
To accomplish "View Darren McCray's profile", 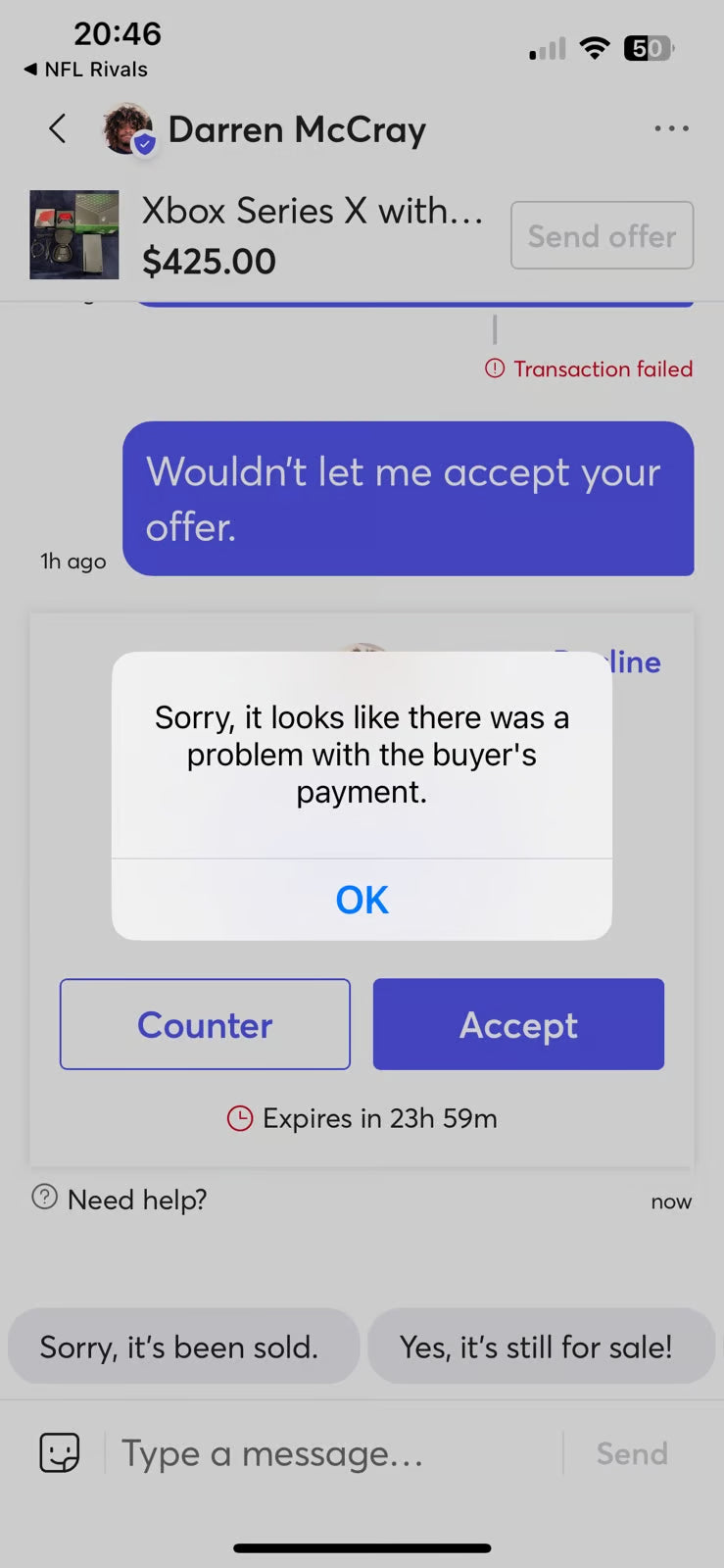I will pyautogui.click(x=294, y=129).
